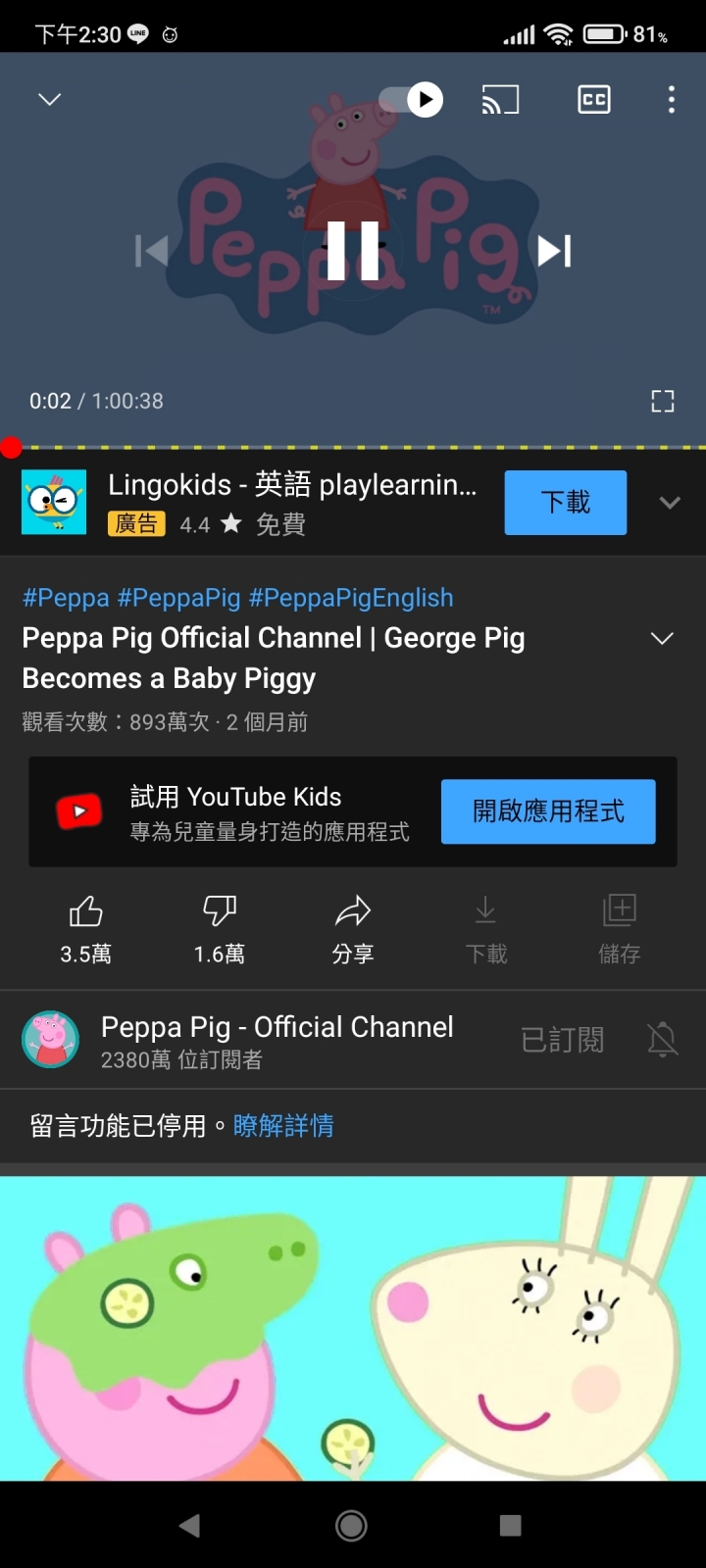The width and height of the screenshot is (706, 1568).
Task: Skip to the next video
Action: [554, 251]
